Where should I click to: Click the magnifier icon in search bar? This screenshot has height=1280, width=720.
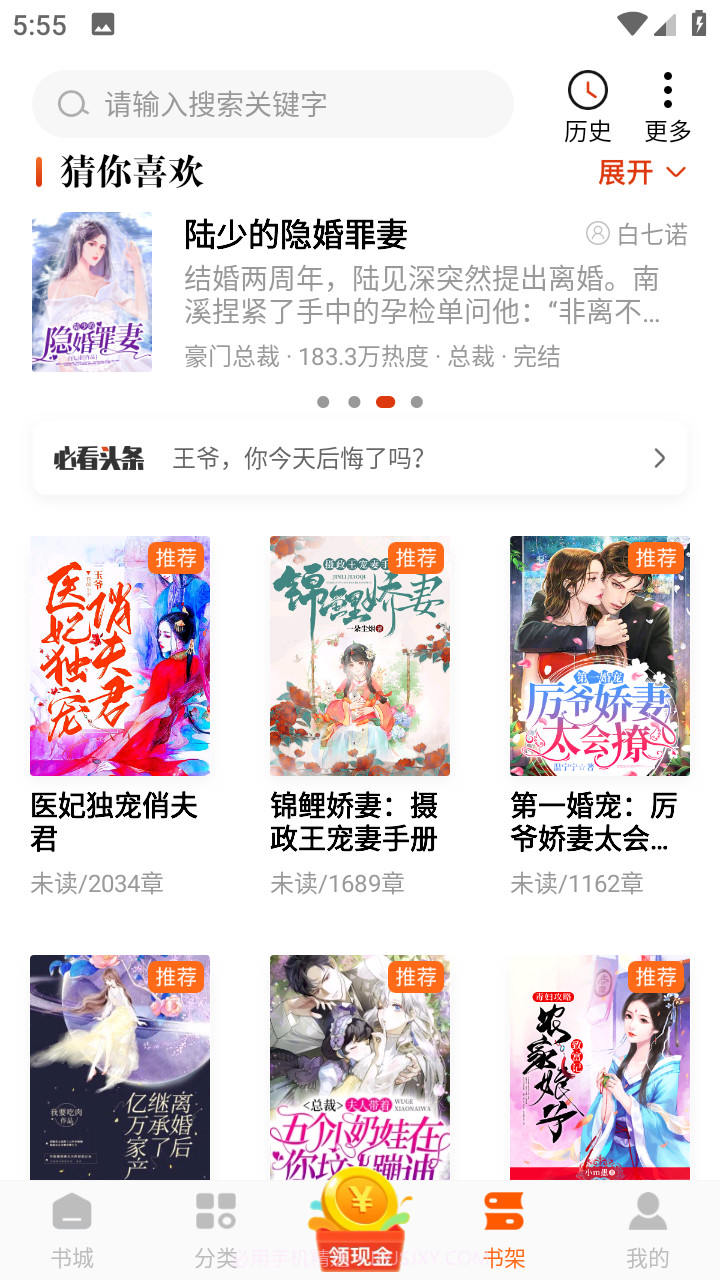coord(71,103)
